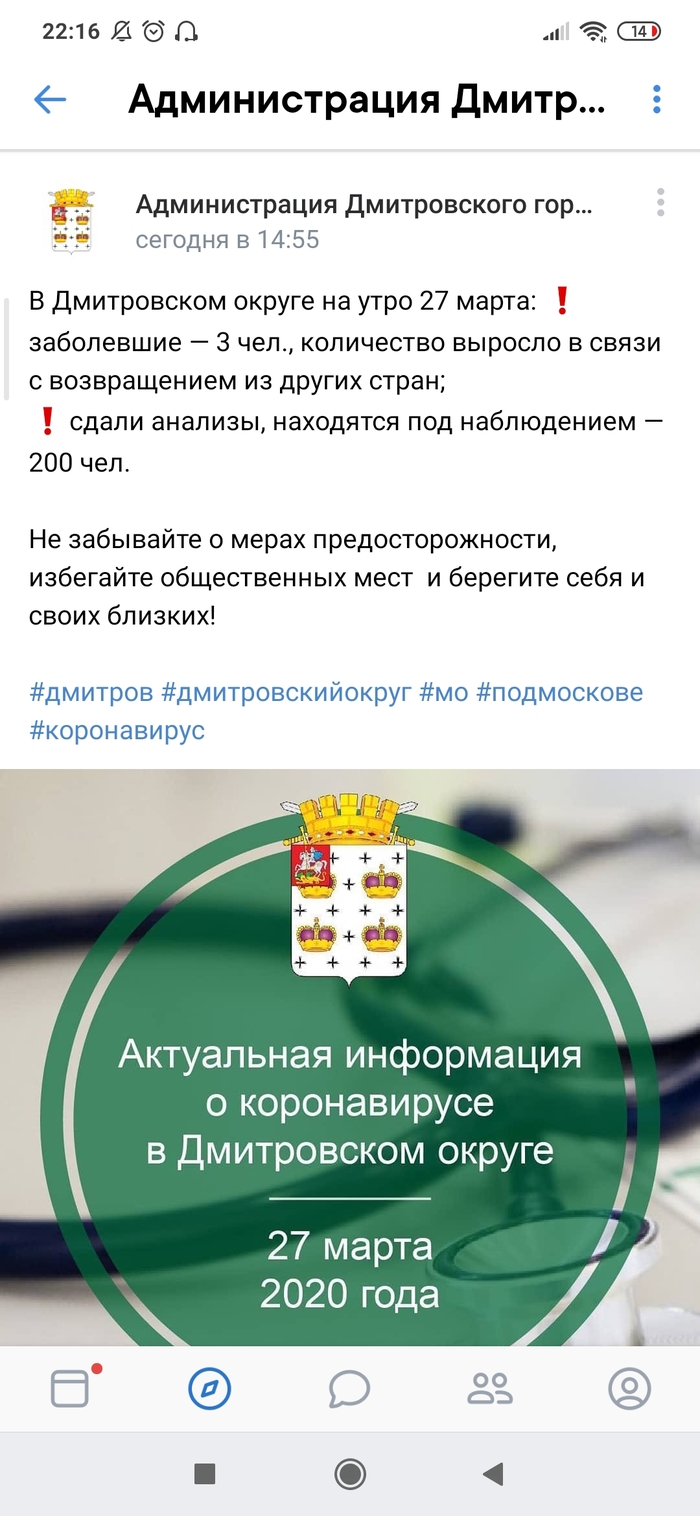Go back with the top-left arrow
Viewport: 700px width, 1516px height.
[x=50, y=98]
